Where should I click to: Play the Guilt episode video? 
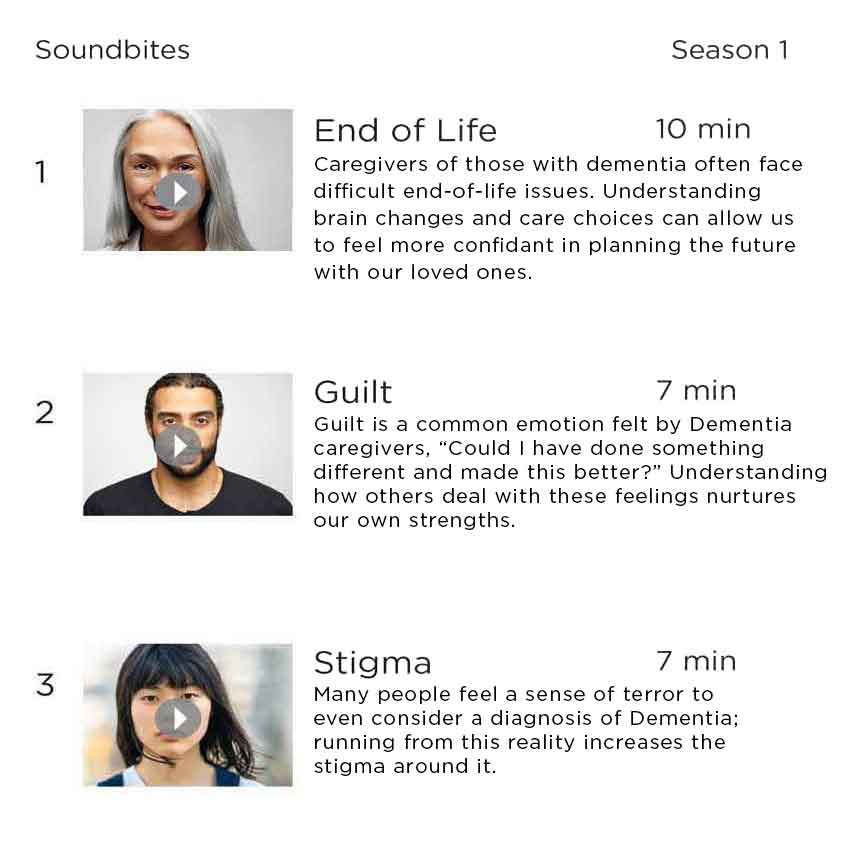tap(179, 446)
